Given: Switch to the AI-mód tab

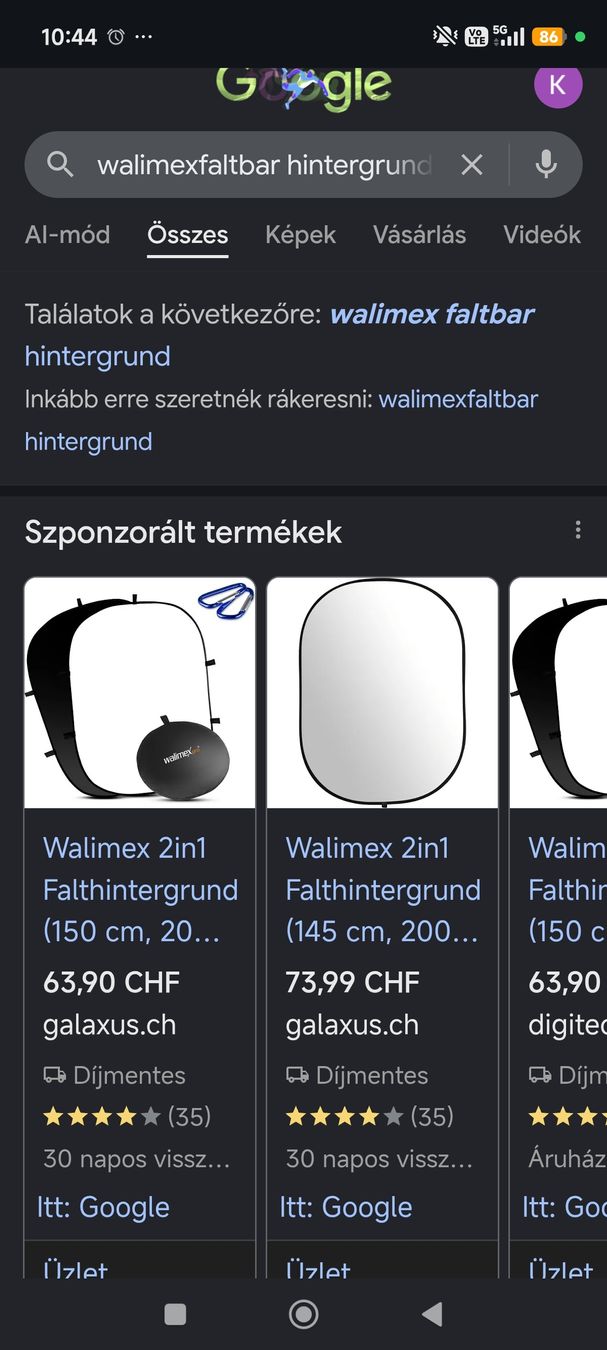Looking at the screenshot, I should pyautogui.click(x=67, y=235).
